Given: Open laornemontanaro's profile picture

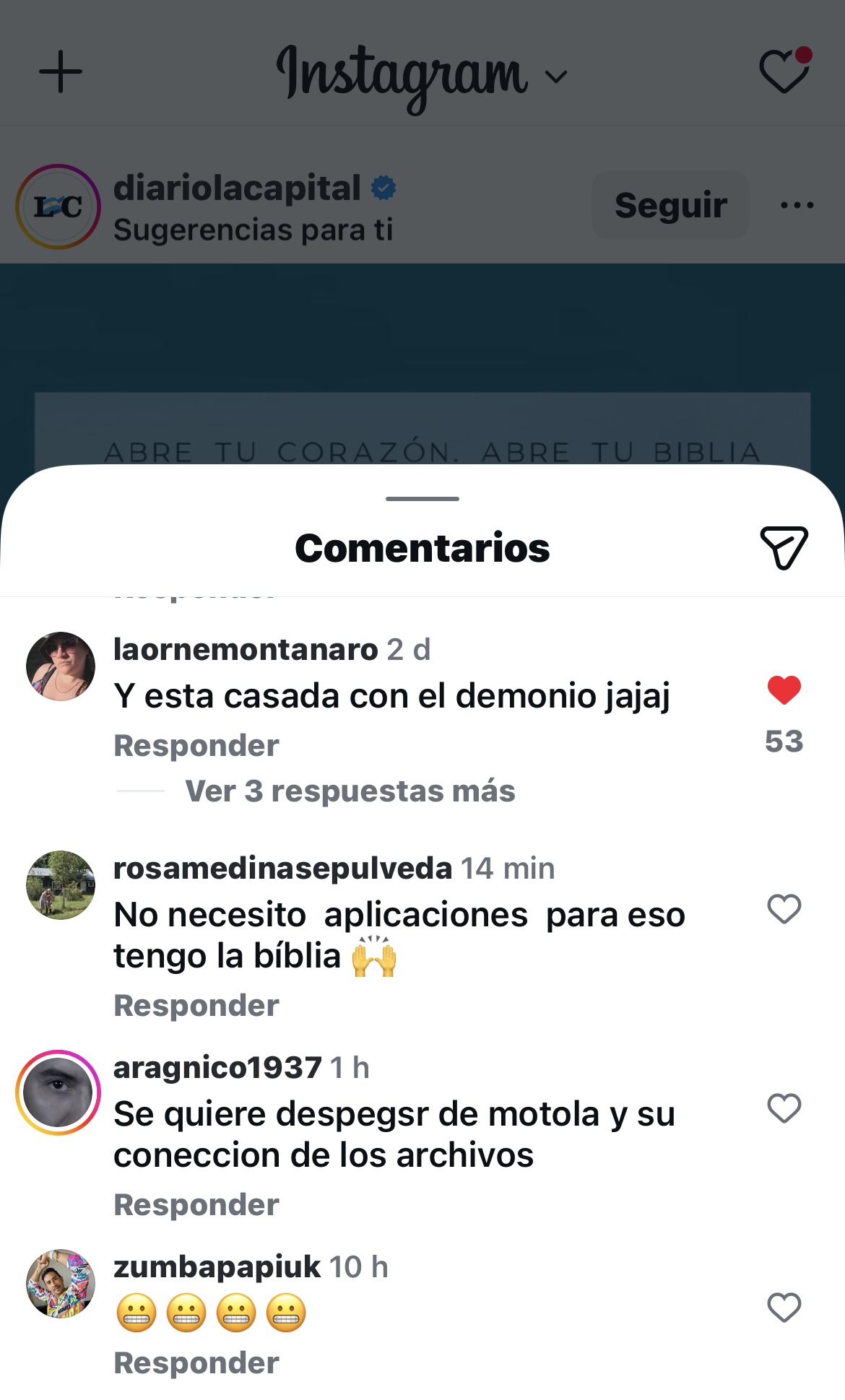Looking at the screenshot, I should tap(61, 666).
